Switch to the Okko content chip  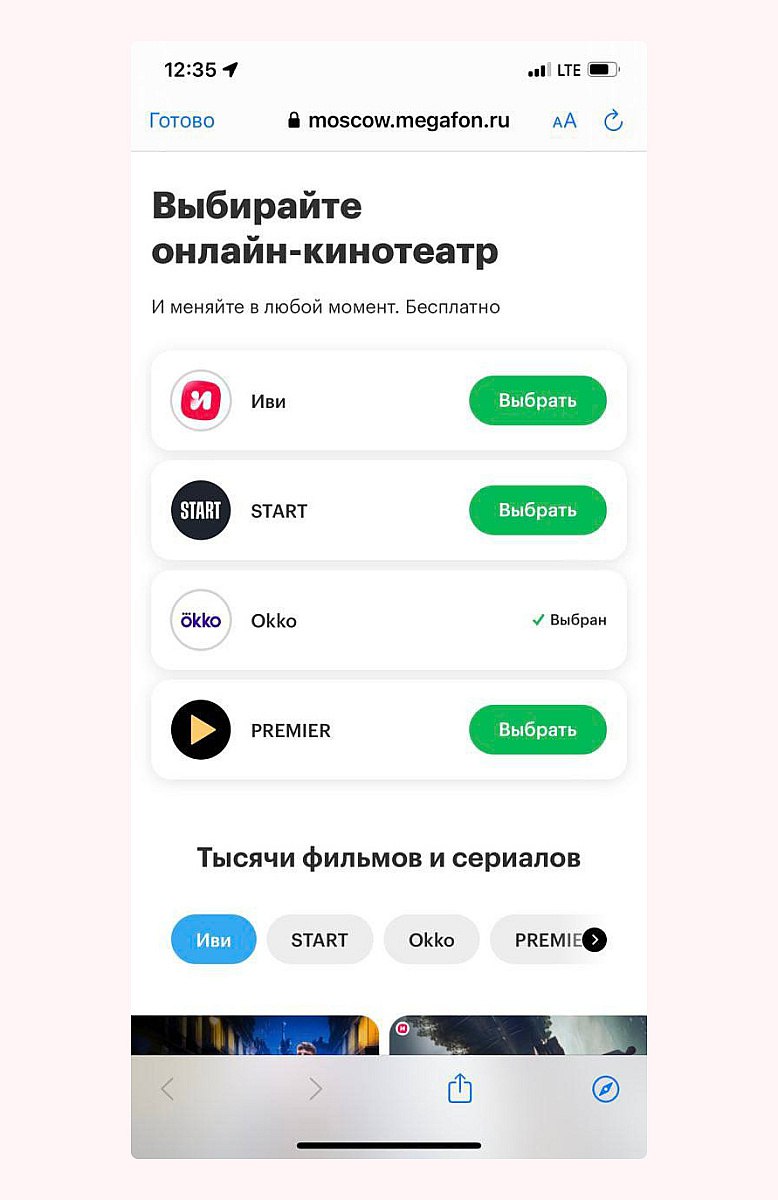[x=431, y=940]
